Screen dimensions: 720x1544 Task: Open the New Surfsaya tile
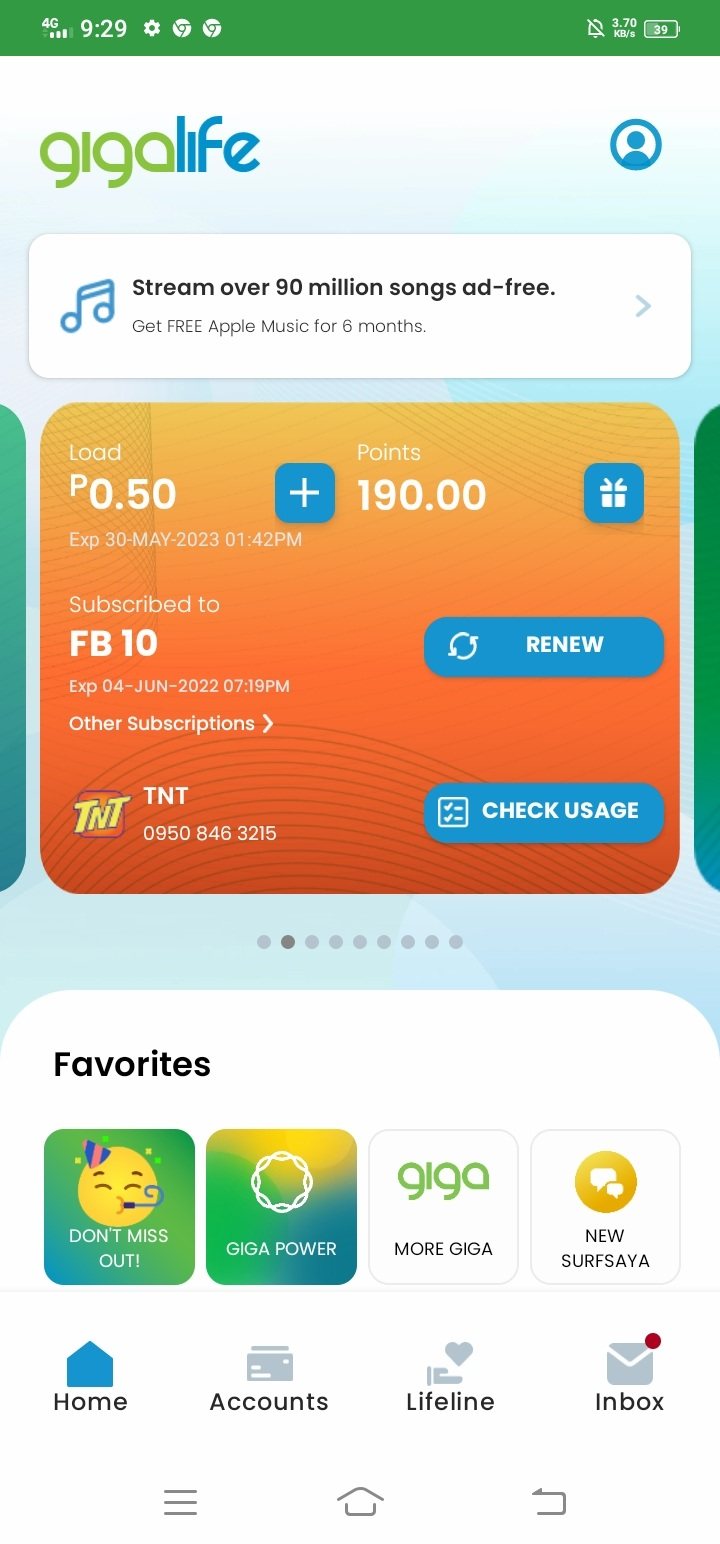[x=605, y=1206]
